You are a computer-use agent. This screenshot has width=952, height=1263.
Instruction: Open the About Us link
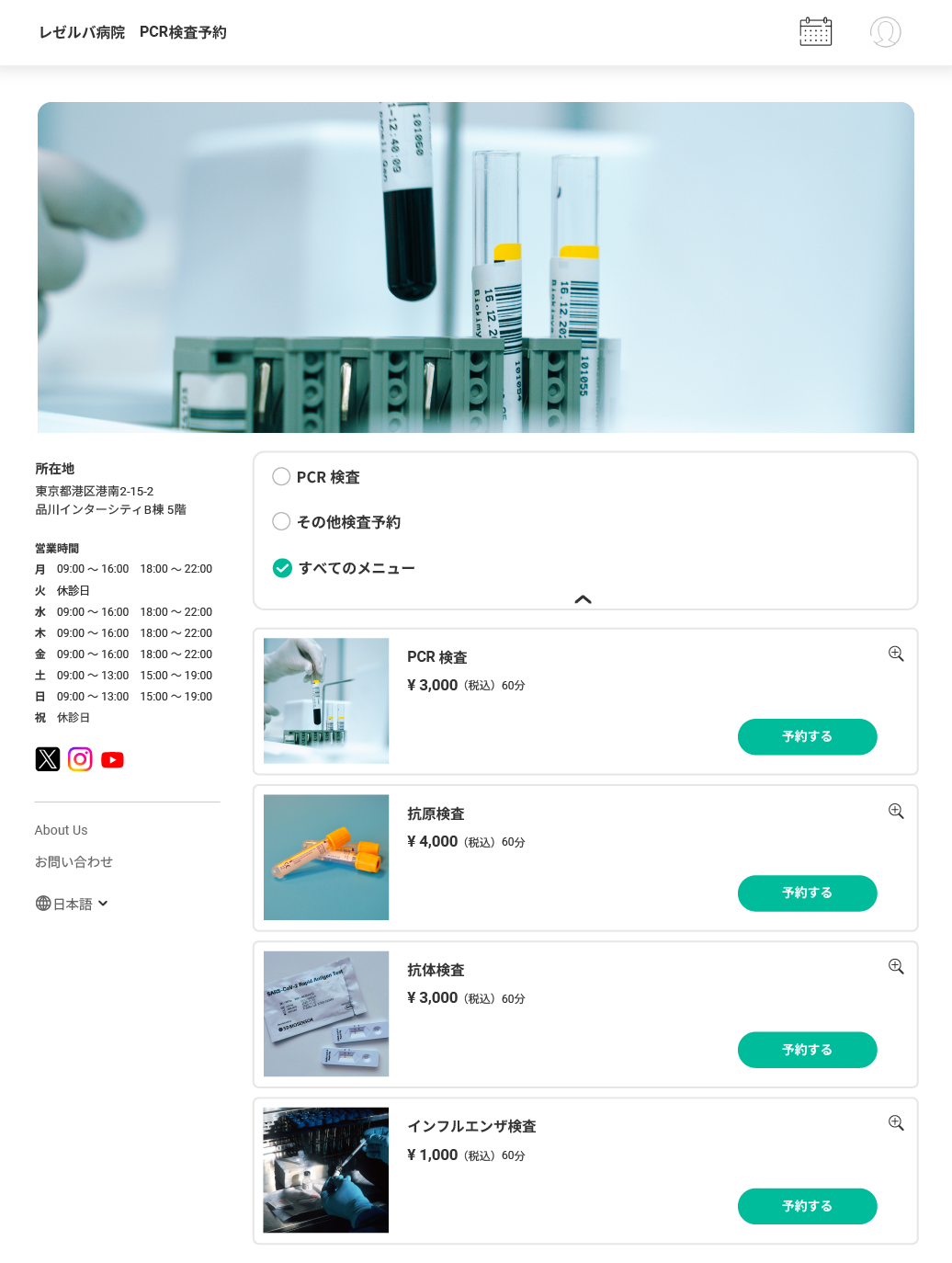pos(62,830)
